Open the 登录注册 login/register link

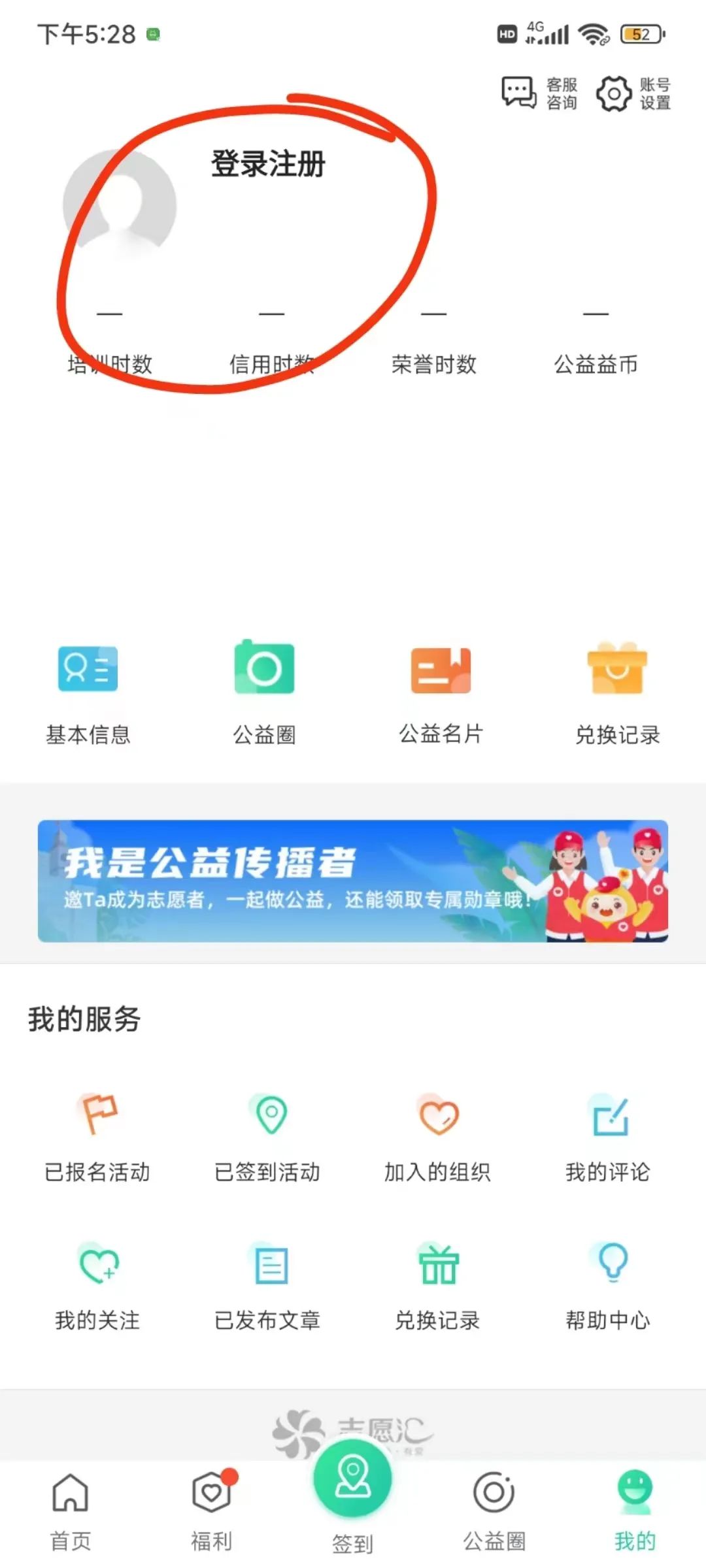[x=268, y=165]
